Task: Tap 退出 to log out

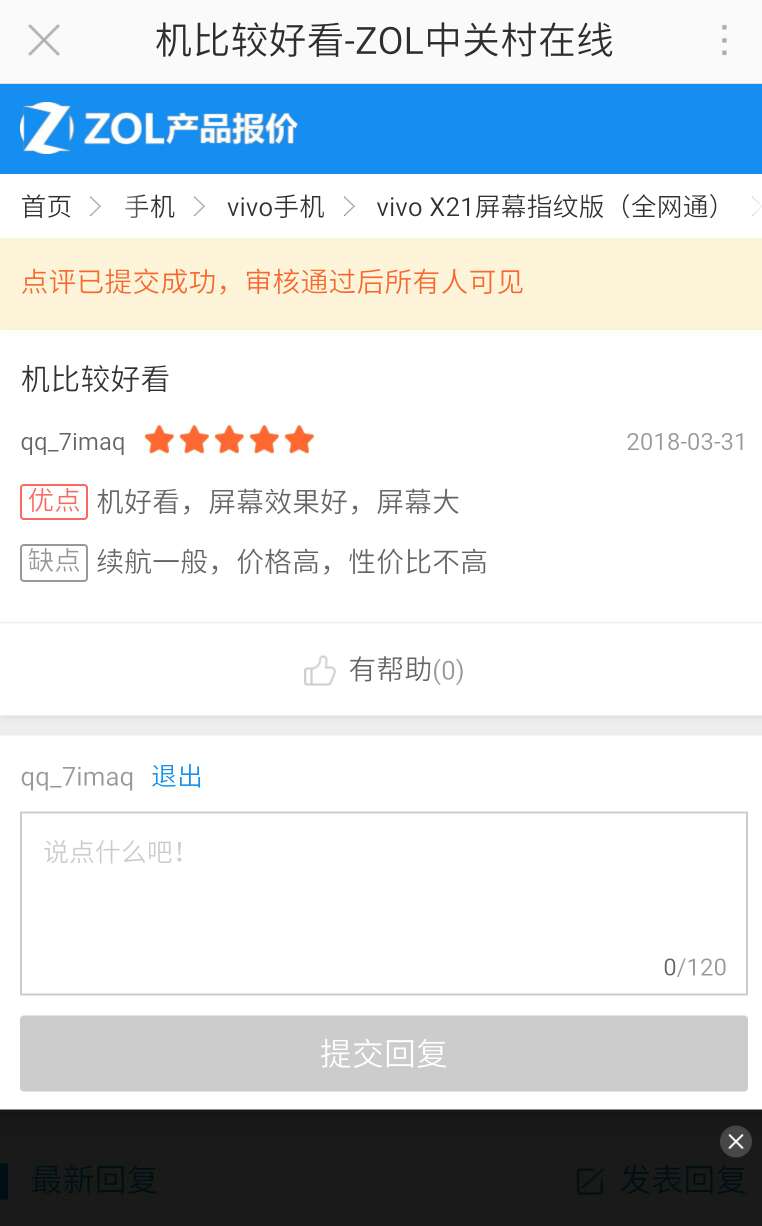Action: click(x=177, y=777)
